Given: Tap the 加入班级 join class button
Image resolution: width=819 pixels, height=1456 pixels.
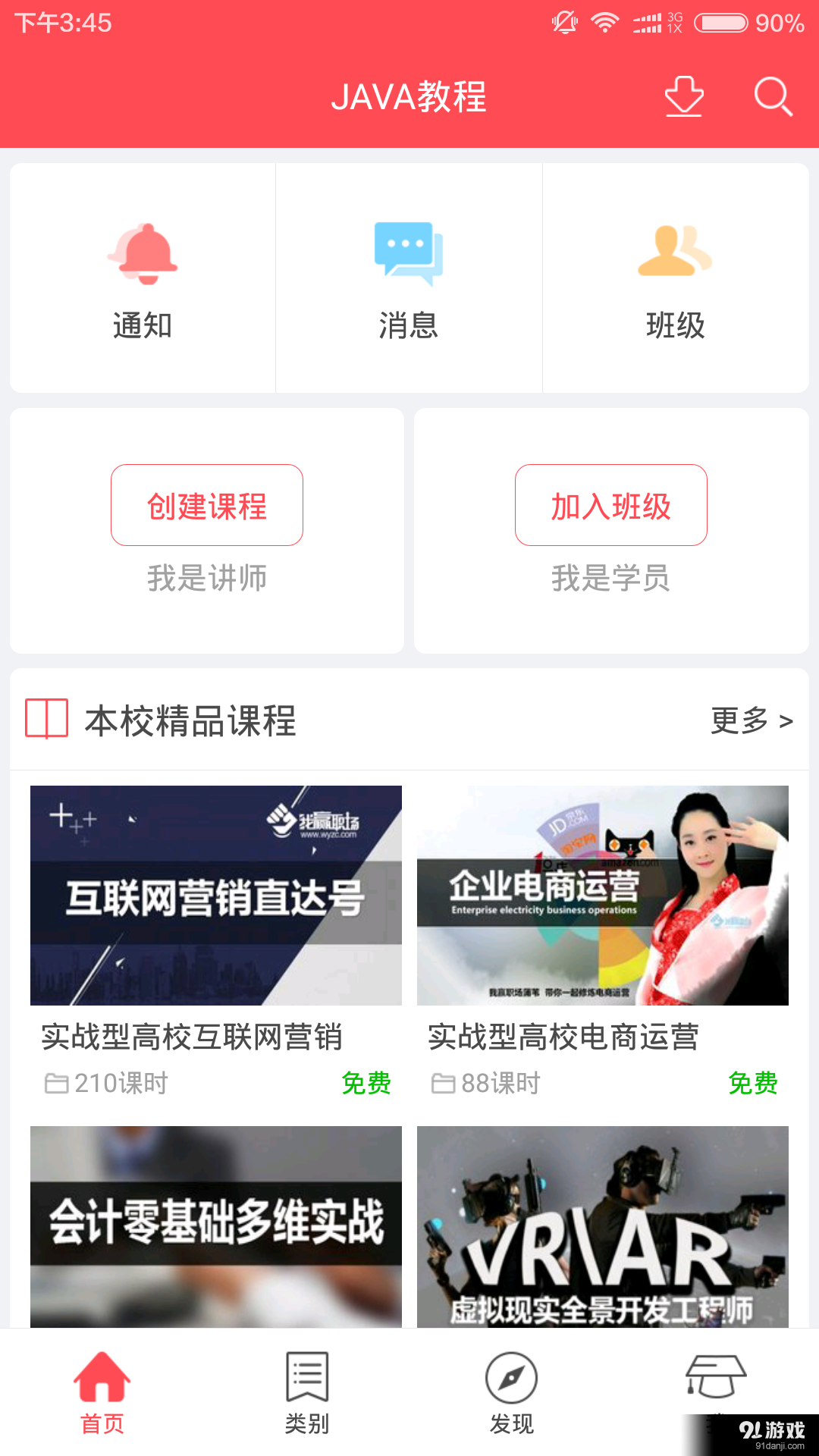Looking at the screenshot, I should tap(610, 504).
